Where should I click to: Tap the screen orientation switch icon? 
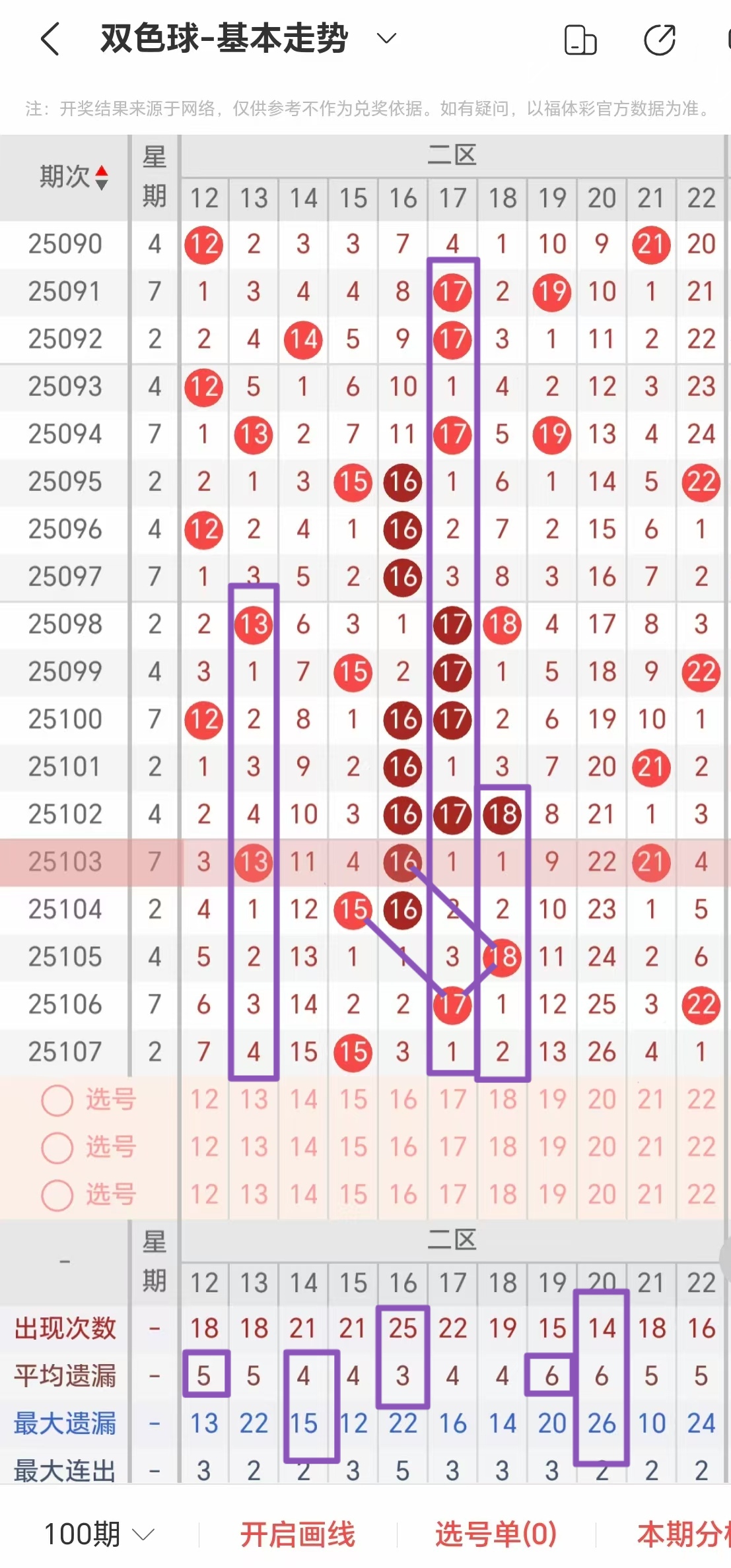(x=580, y=40)
